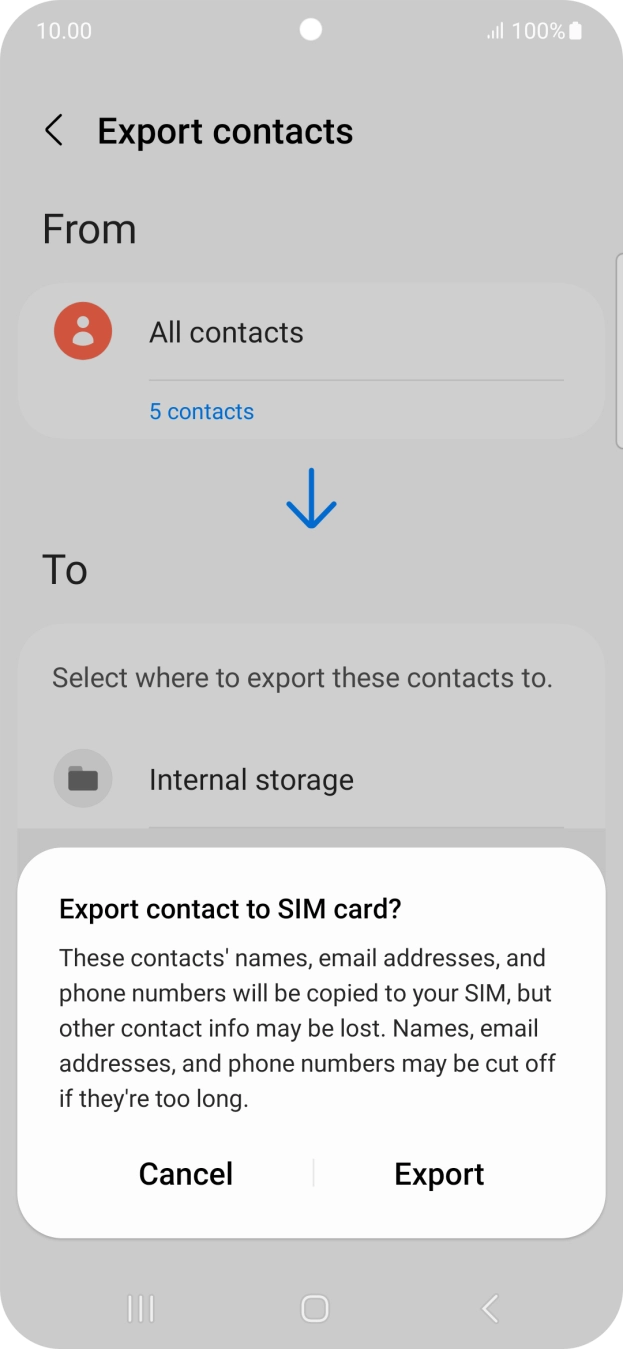Screen dimensions: 623x1349
Task: Tap the system home button
Action: [x=314, y=1308]
